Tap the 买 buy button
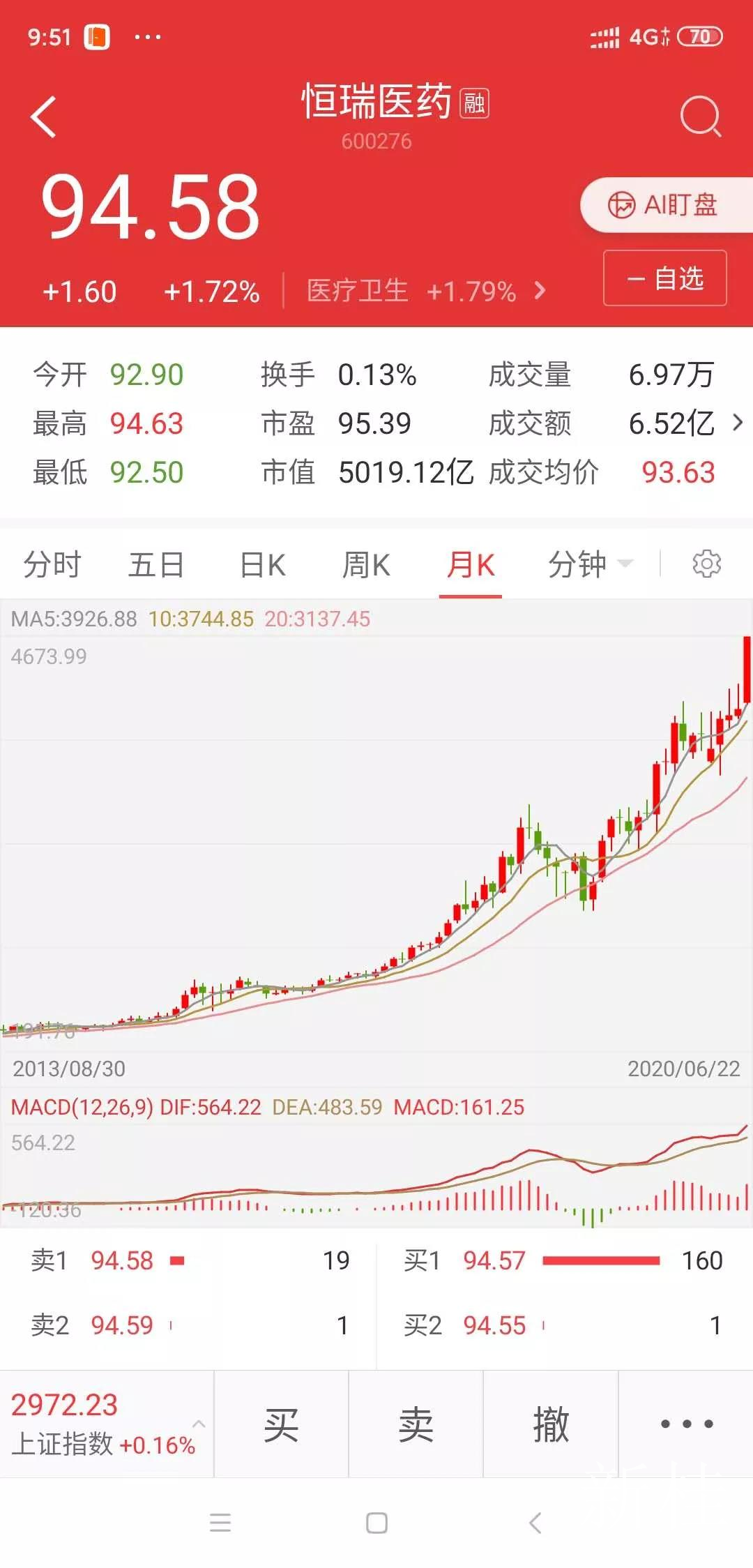The image size is (753, 1568). pyautogui.click(x=281, y=1424)
